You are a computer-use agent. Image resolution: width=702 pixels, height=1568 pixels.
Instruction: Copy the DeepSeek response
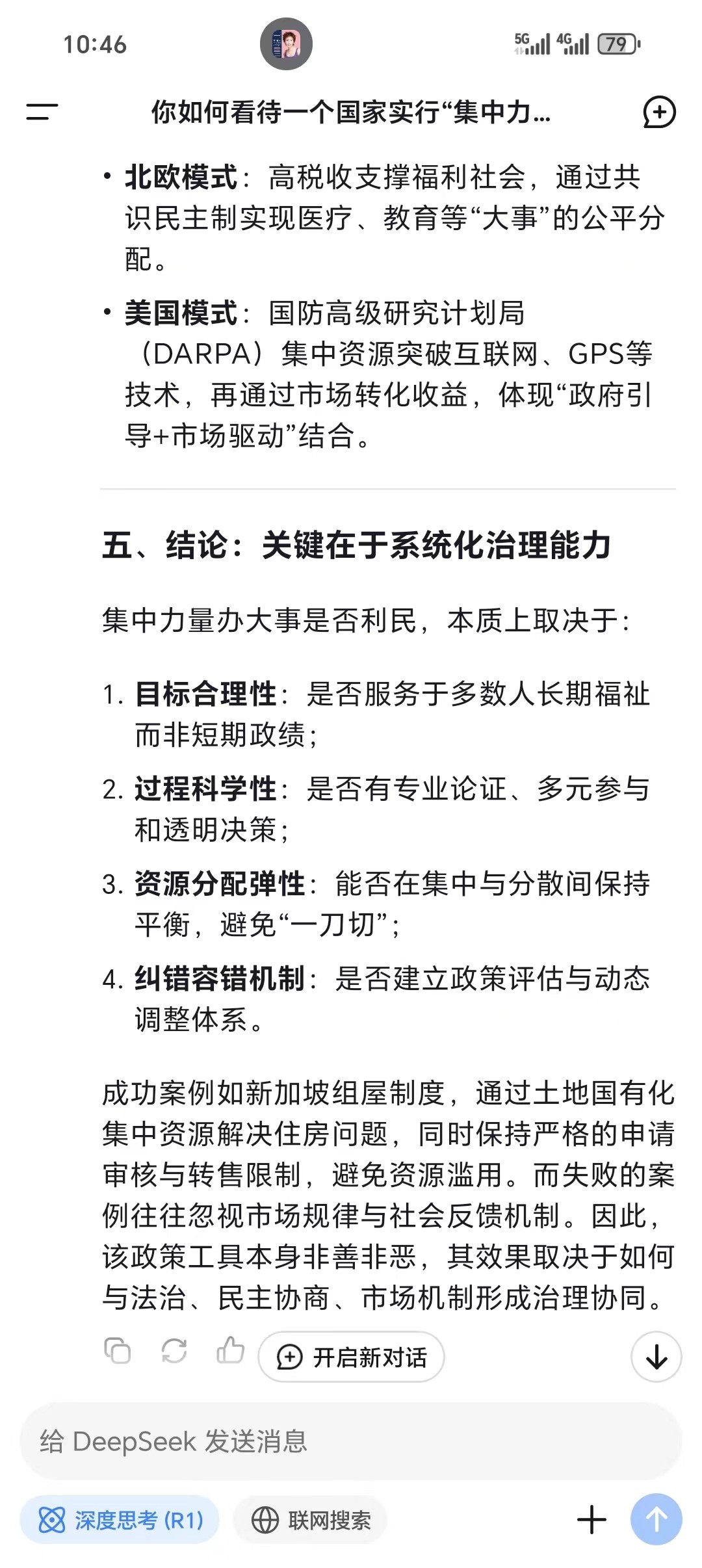click(118, 1350)
